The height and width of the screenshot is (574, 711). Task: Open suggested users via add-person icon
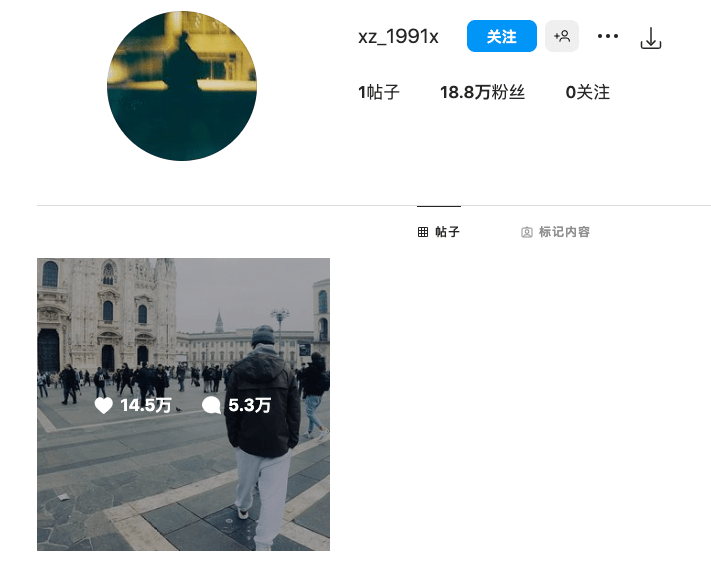click(562, 36)
